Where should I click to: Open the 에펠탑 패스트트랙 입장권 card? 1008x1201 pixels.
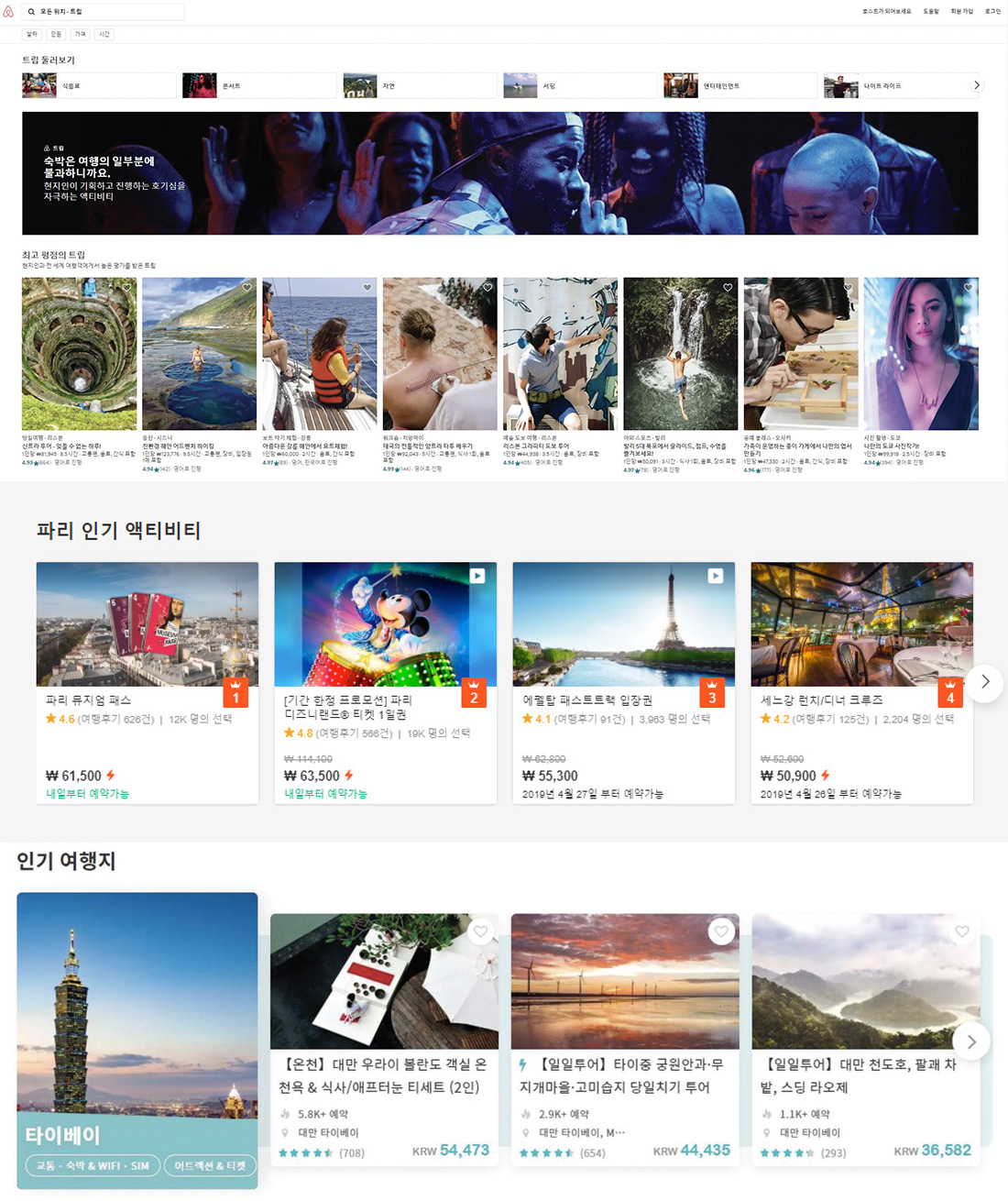click(x=624, y=682)
